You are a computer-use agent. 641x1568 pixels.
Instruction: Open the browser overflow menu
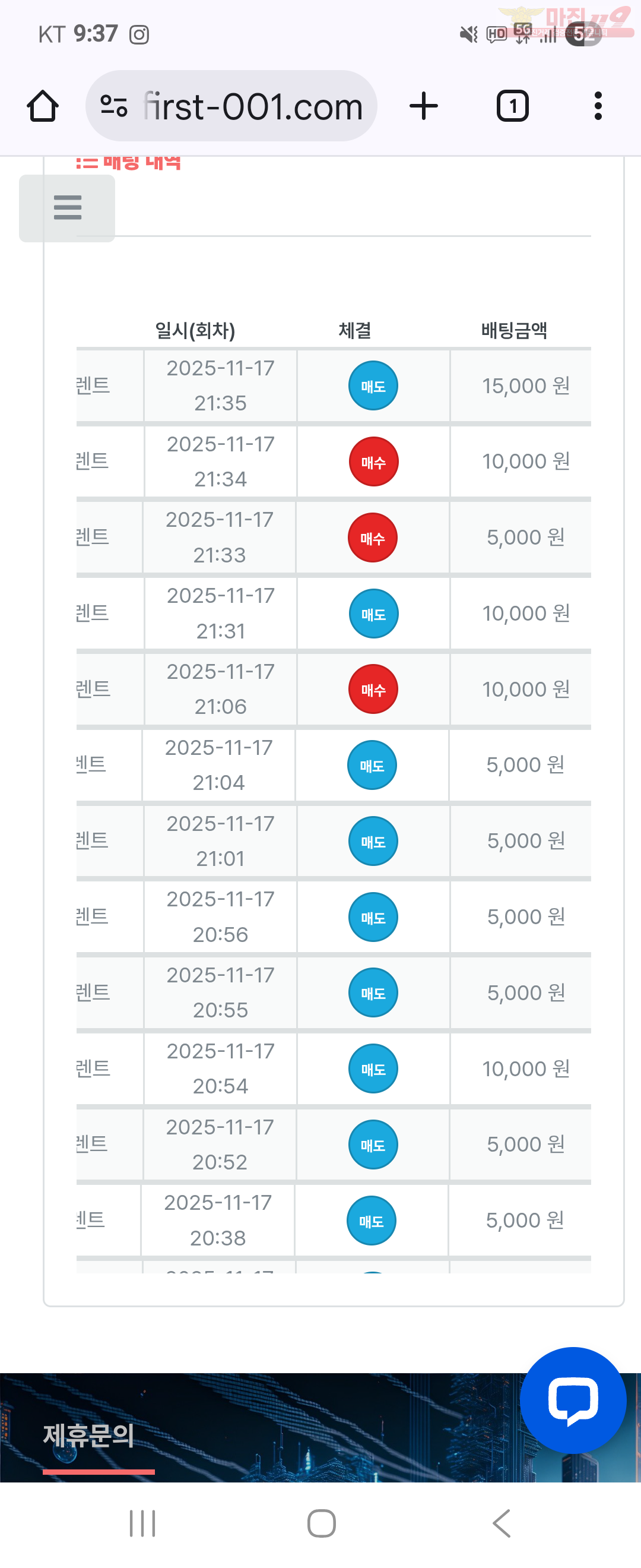coord(598,106)
